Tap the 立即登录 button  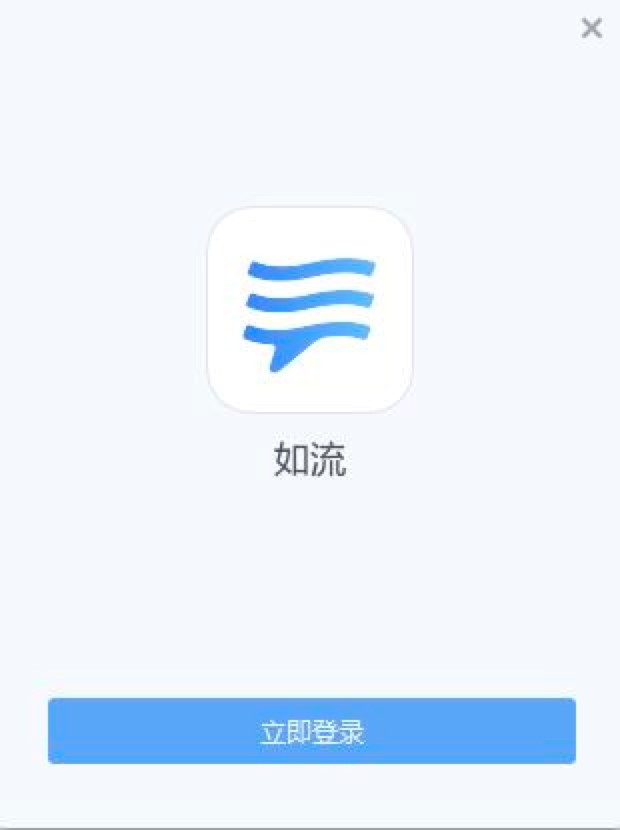click(x=311, y=731)
